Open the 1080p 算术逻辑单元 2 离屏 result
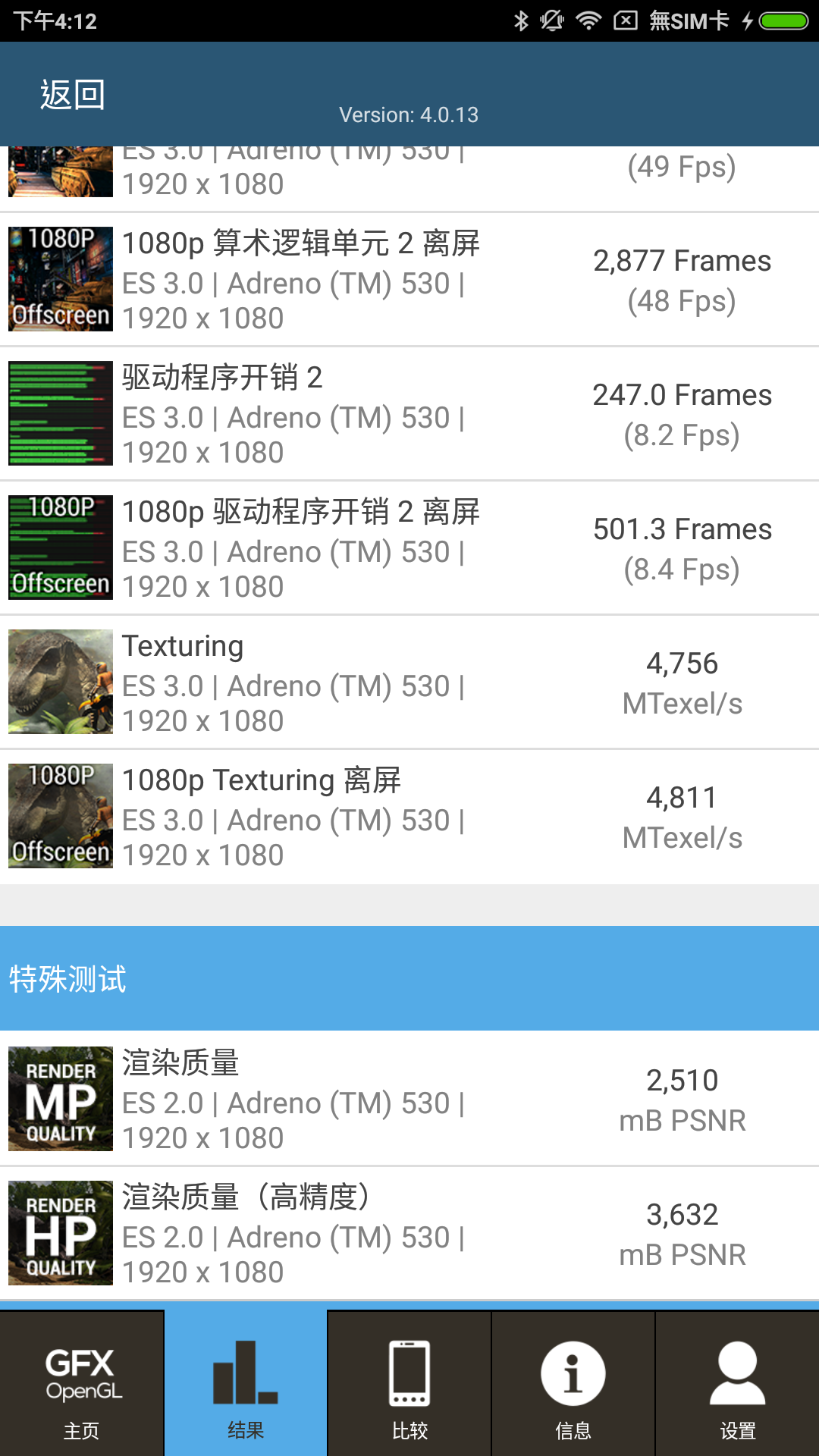This screenshot has height=1456, width=819. tap(409, 280)
